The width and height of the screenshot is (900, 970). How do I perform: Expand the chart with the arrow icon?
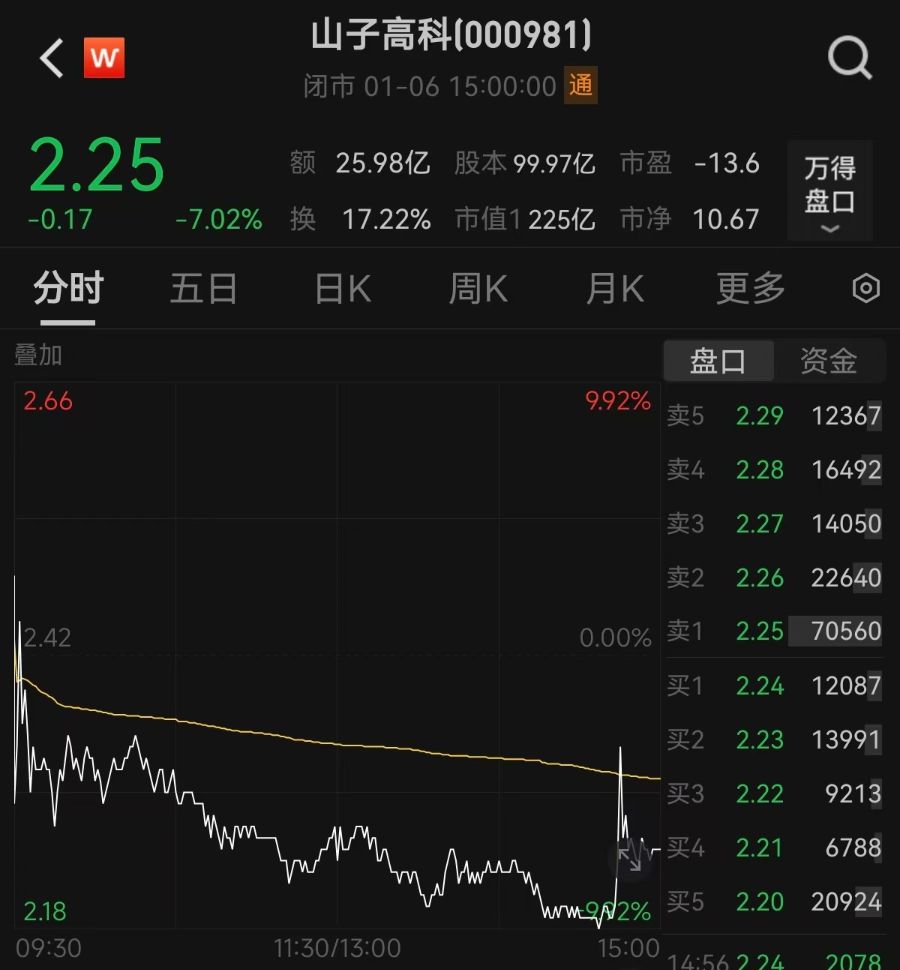tap(630, 857)
